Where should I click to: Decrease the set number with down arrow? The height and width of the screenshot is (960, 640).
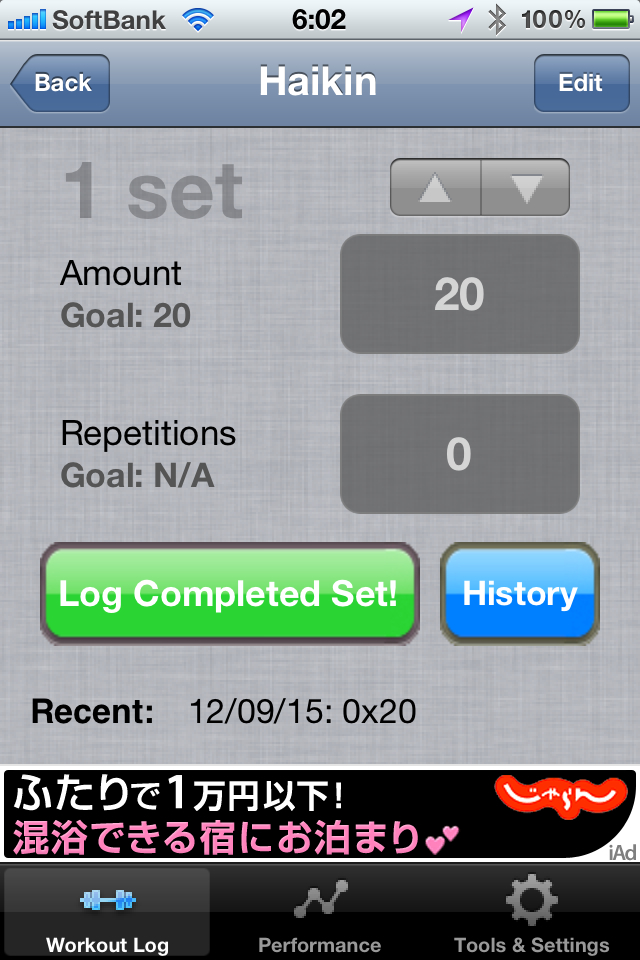pyautogui.click(x=526, y=187)
